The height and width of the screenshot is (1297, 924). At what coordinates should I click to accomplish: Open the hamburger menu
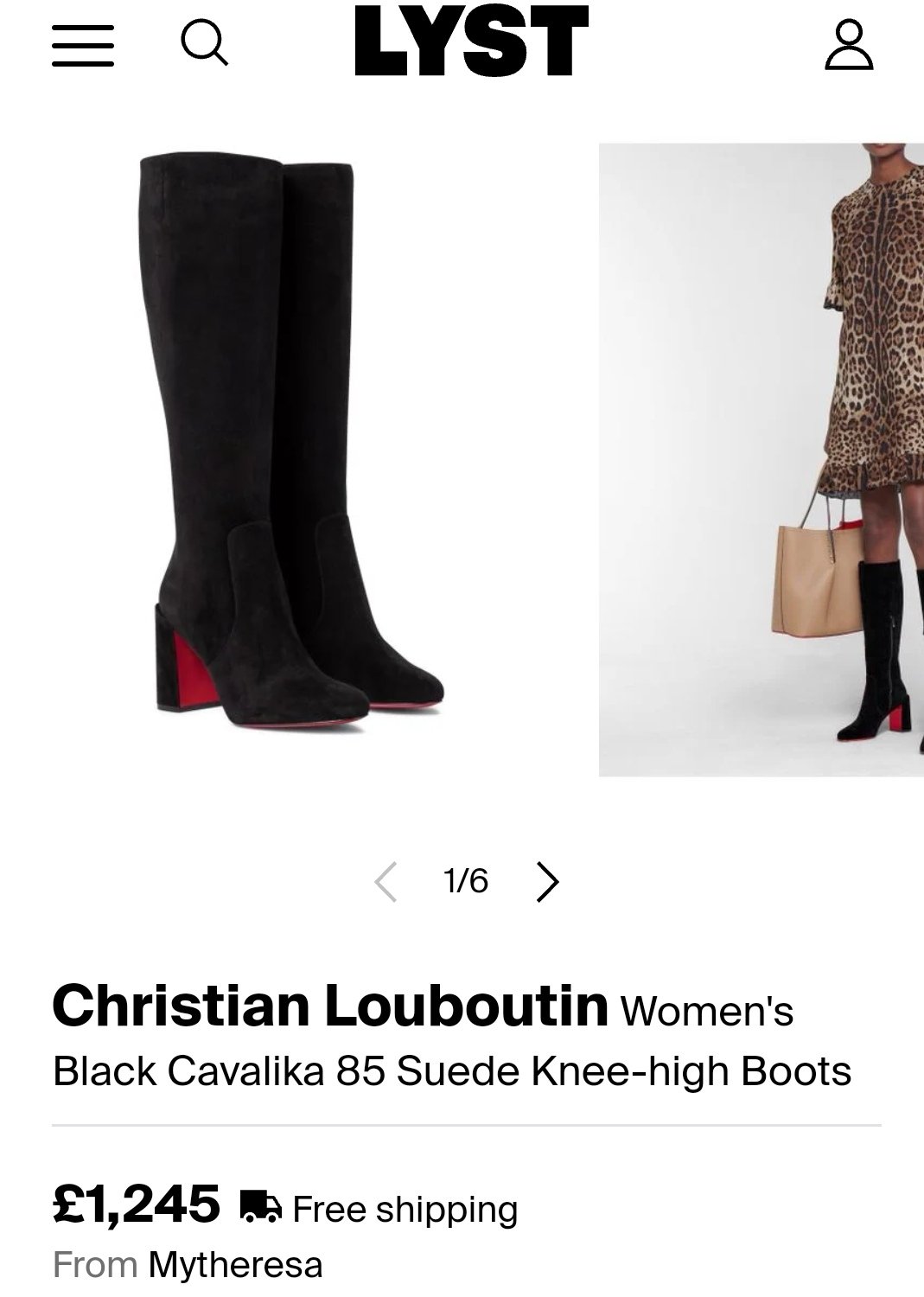[x=83, y=45]
